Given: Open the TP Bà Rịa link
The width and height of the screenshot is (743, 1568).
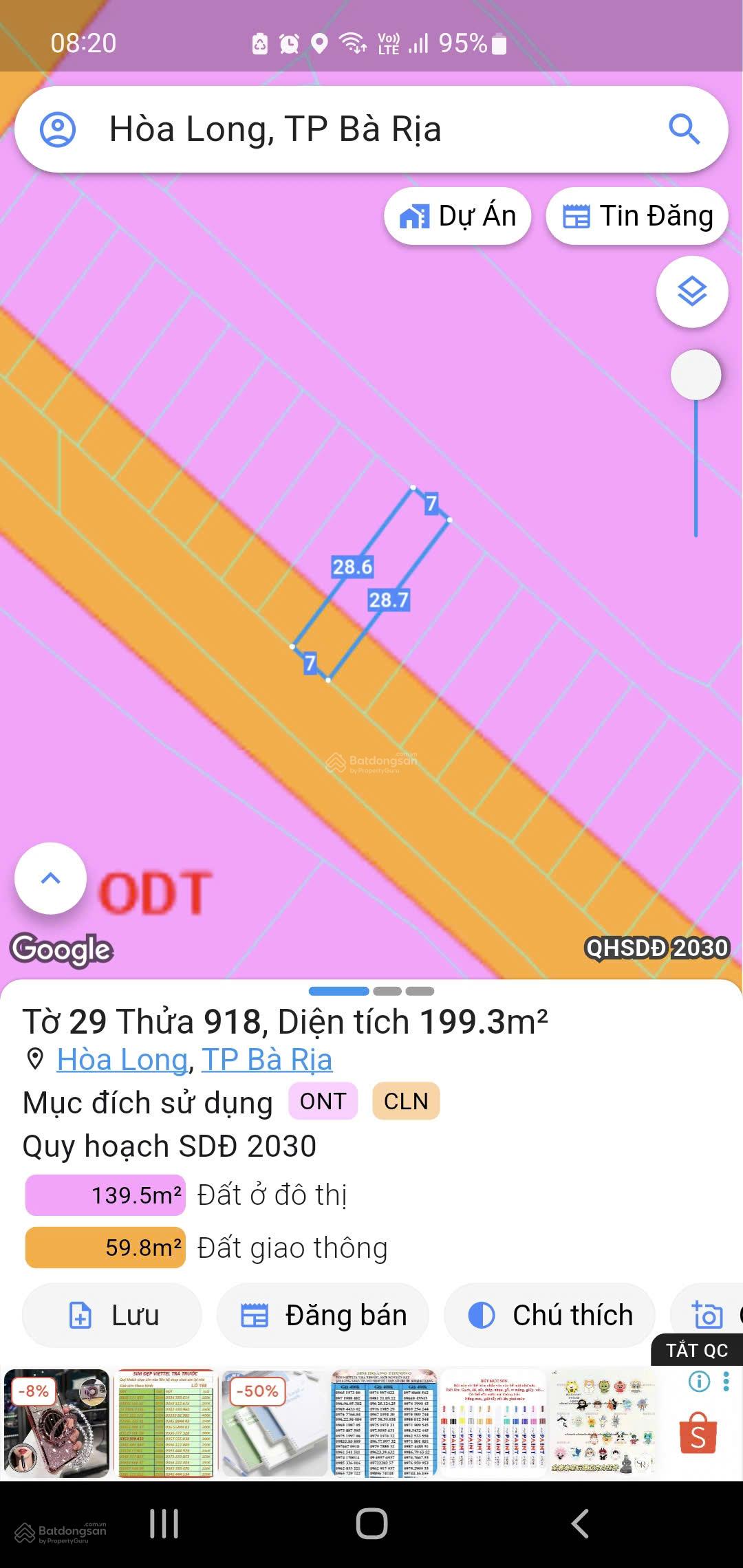Looking at the screenshot, I should click(x=267, y=1060).
